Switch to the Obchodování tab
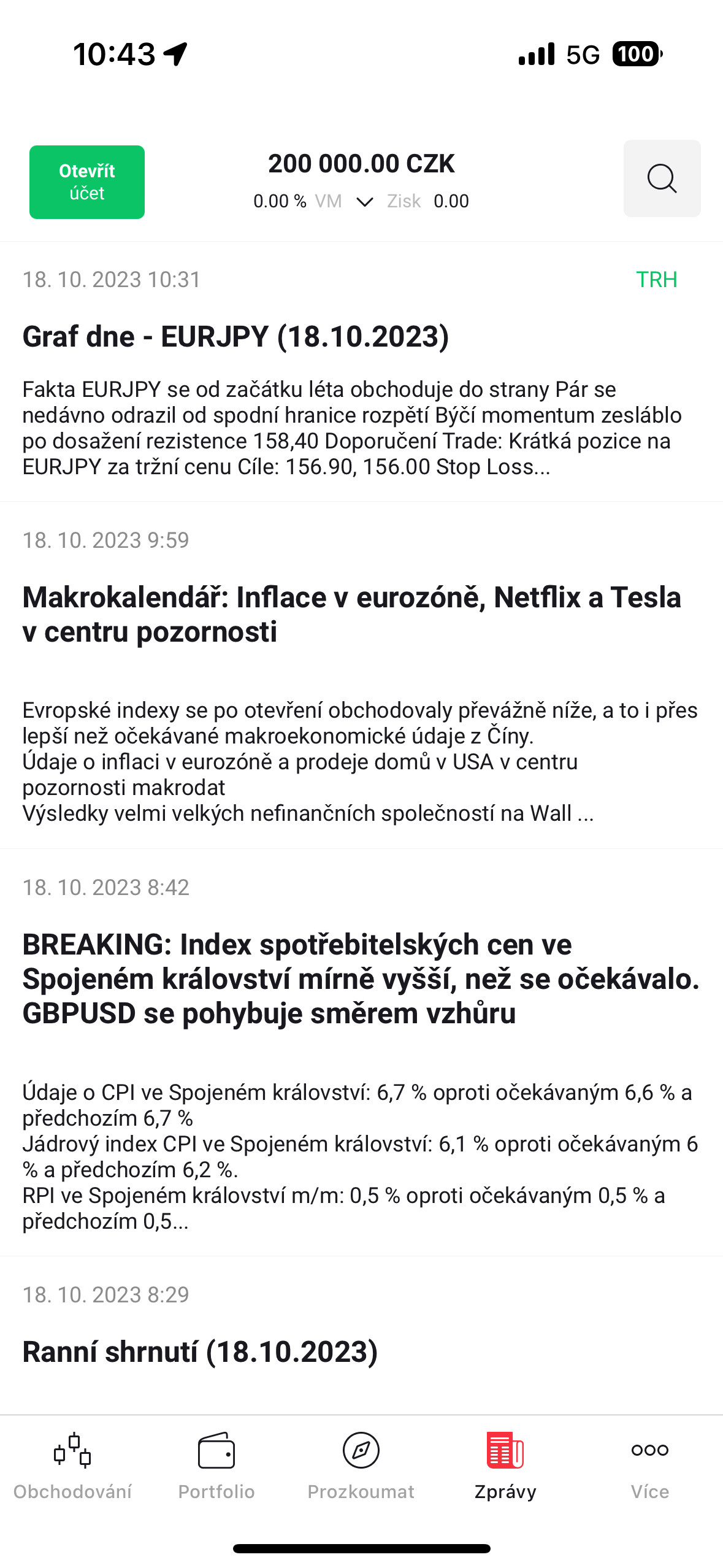Image resolution: width=723 pixels, height=1568 pixels. click(72, 1466)
